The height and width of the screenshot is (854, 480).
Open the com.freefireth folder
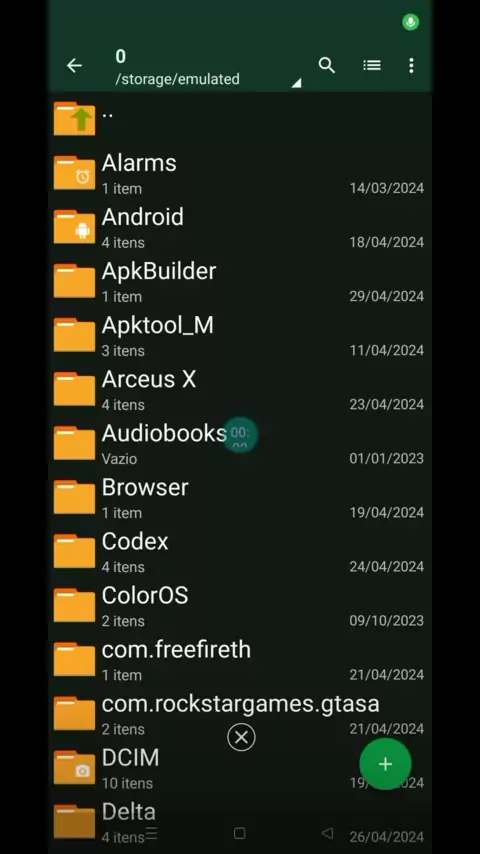[240, 661]
